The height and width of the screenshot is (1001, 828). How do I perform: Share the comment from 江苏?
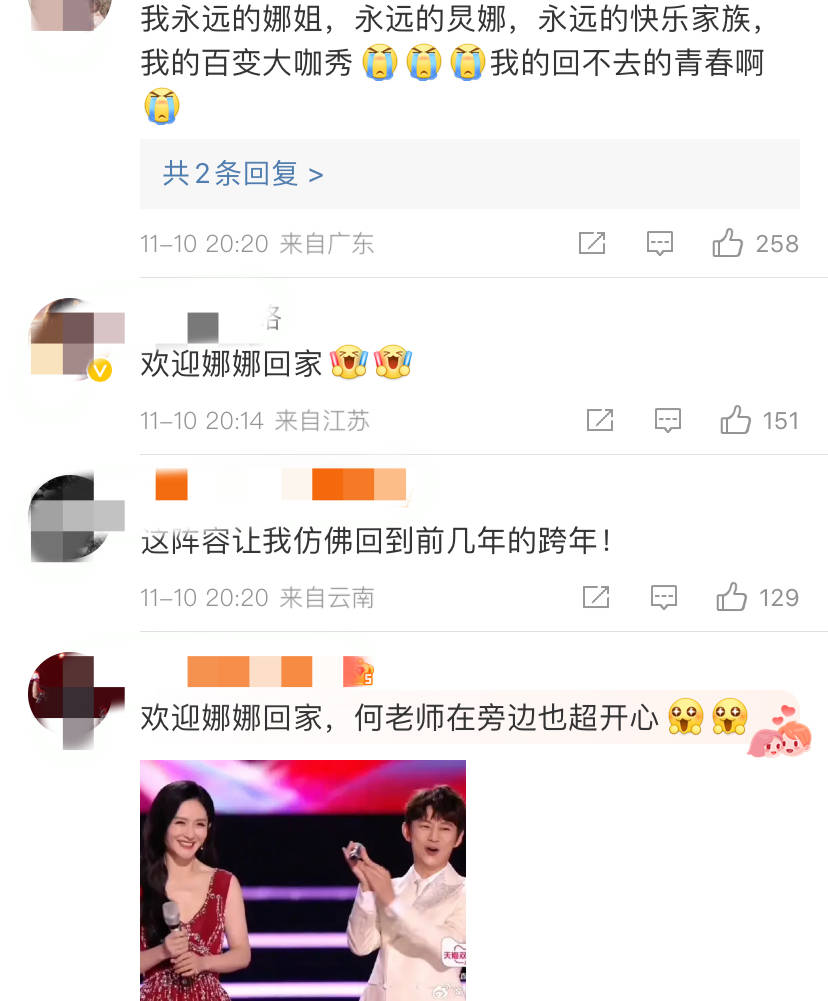599,420
